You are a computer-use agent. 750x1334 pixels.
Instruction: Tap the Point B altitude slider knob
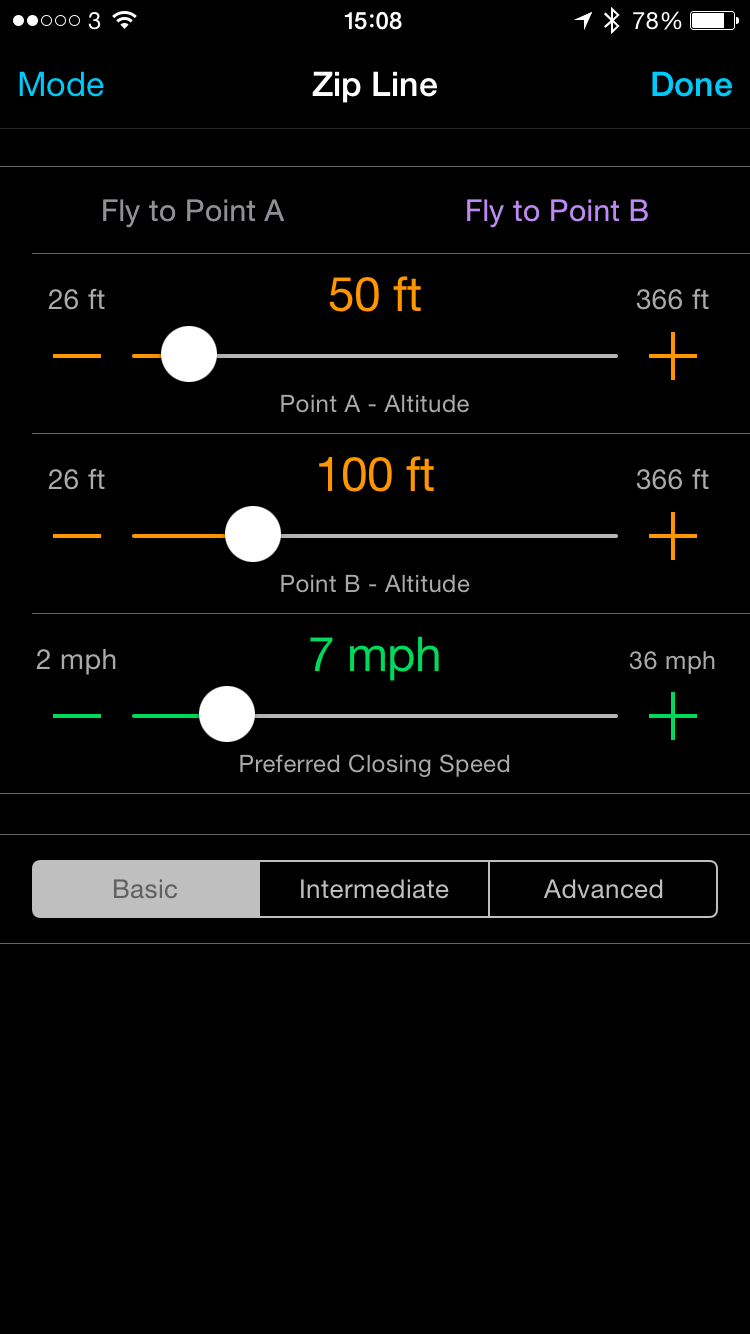click(x=253, y=534)
